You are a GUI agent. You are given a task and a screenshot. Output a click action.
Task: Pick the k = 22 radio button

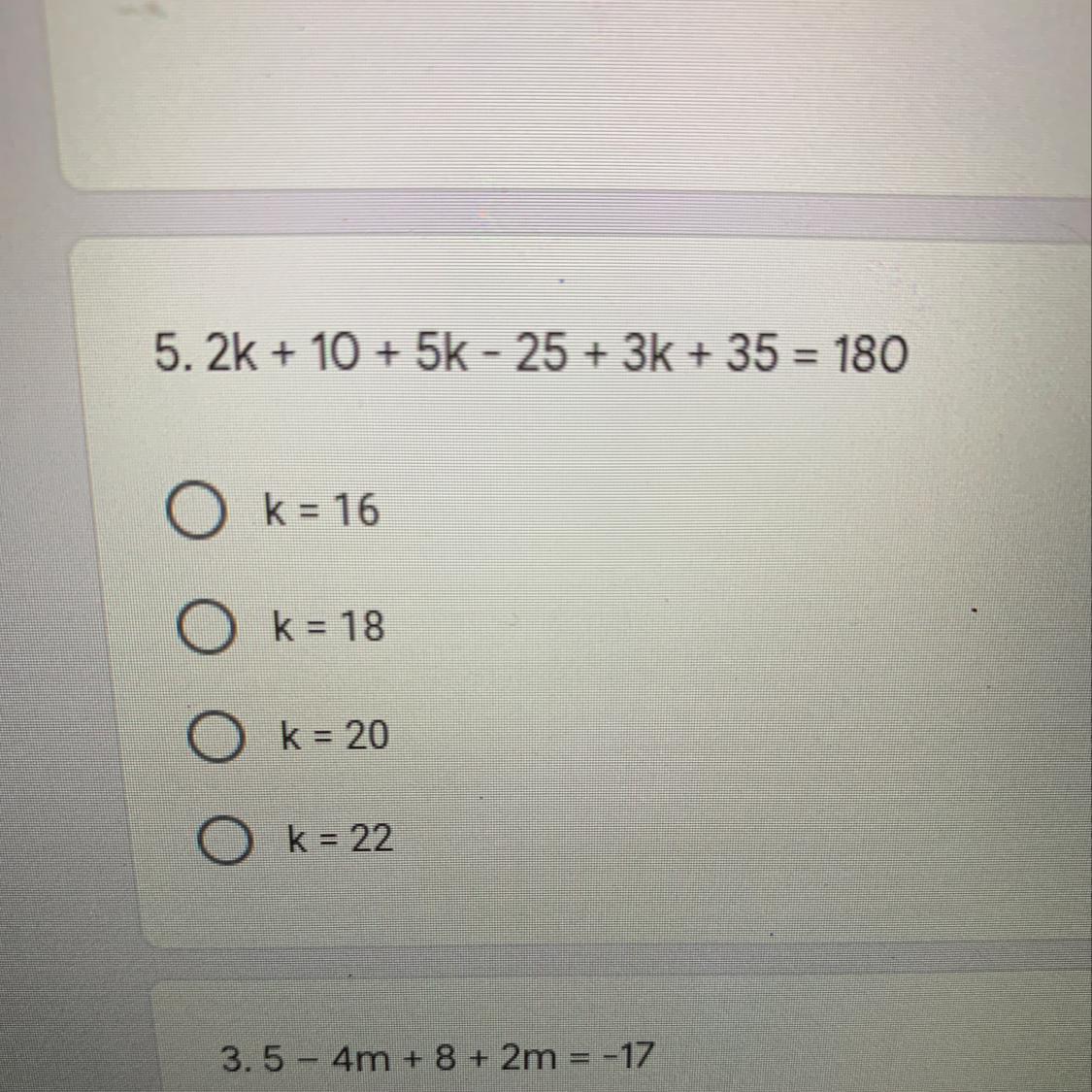pos(222,841)
